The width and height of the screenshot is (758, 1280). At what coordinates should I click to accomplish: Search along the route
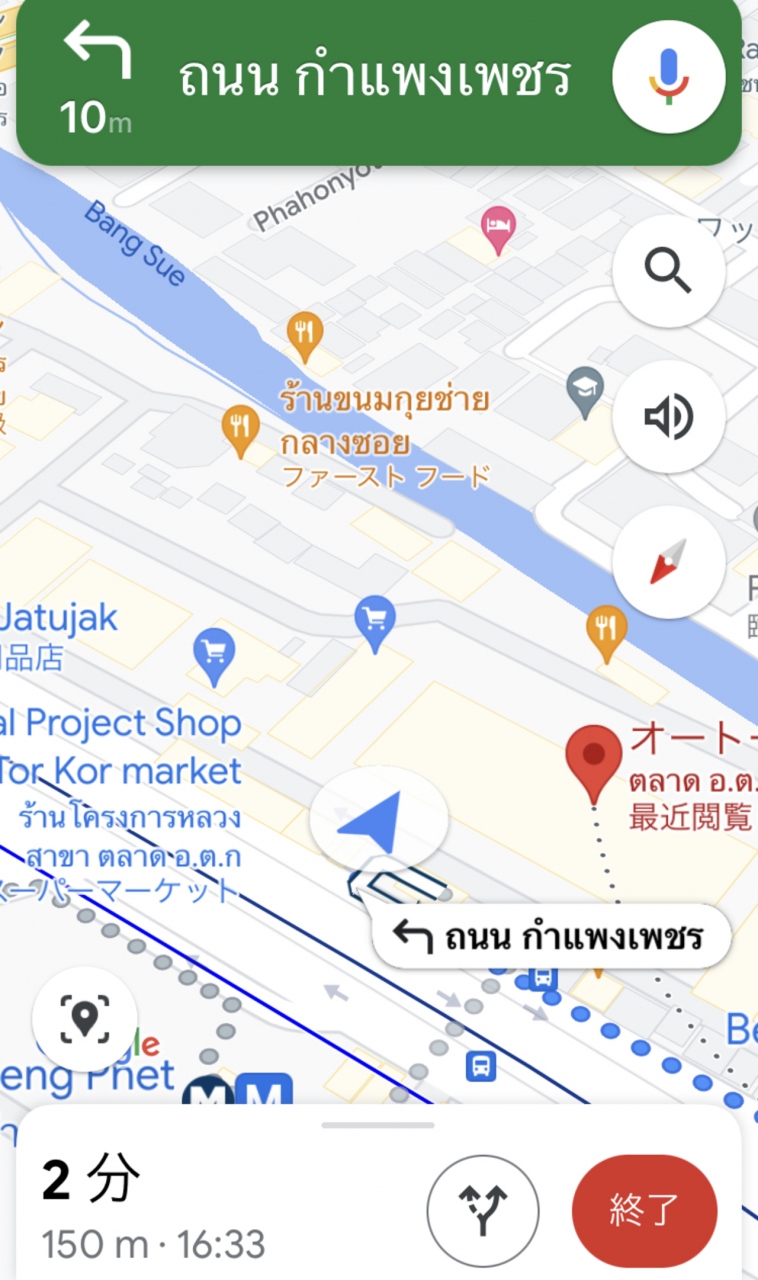[668, 270]
